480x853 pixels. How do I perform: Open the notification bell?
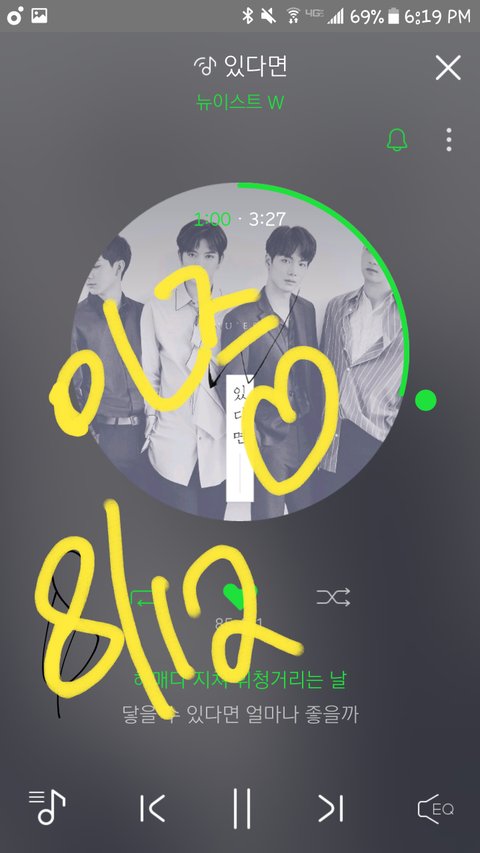coord(397,140)
